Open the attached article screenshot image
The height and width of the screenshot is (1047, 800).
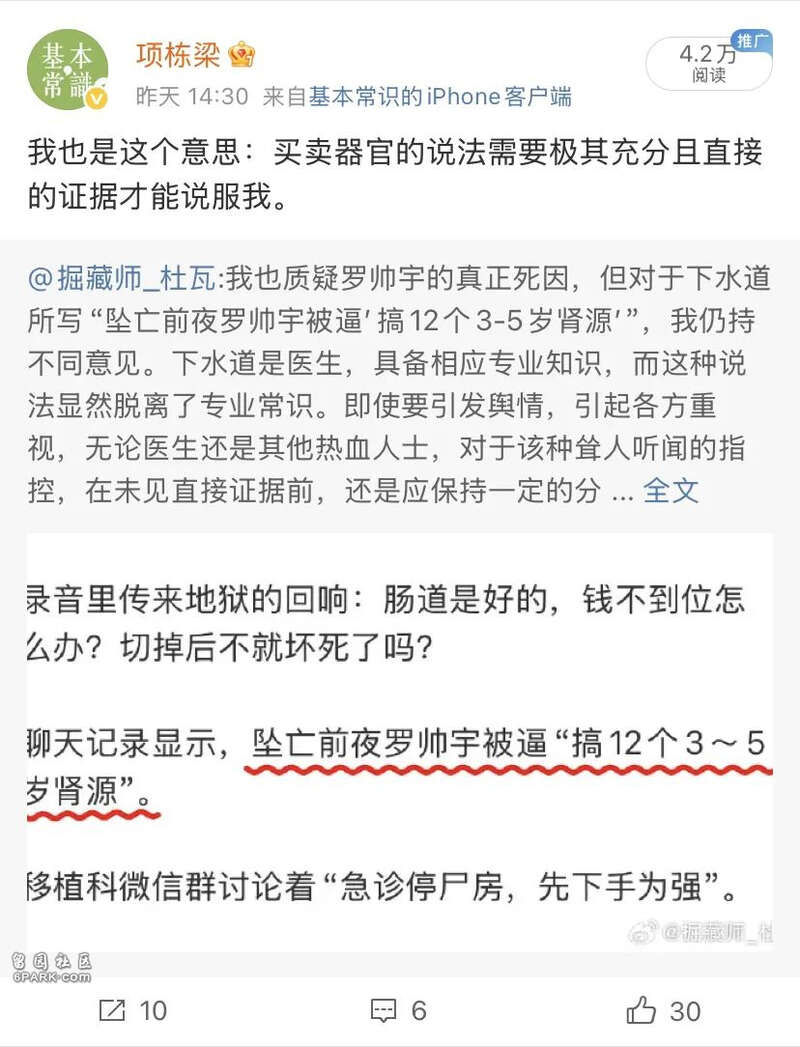pos(400,742)
